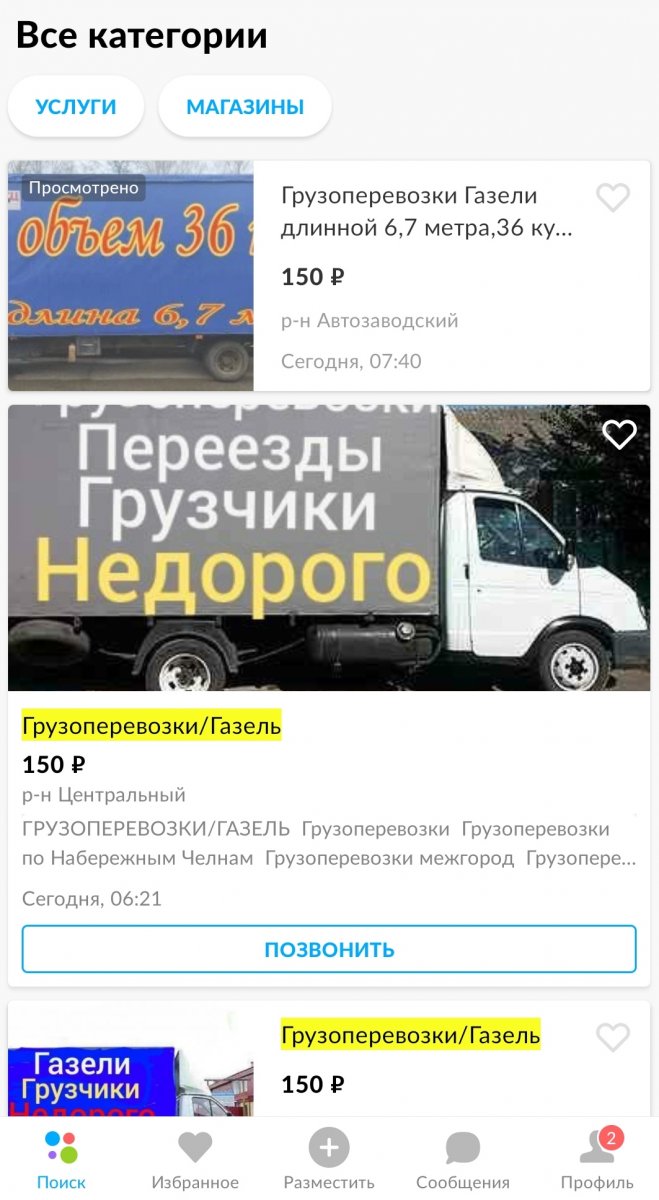Open the Переезды Грузчики Недорого listing

click(329, 548)
